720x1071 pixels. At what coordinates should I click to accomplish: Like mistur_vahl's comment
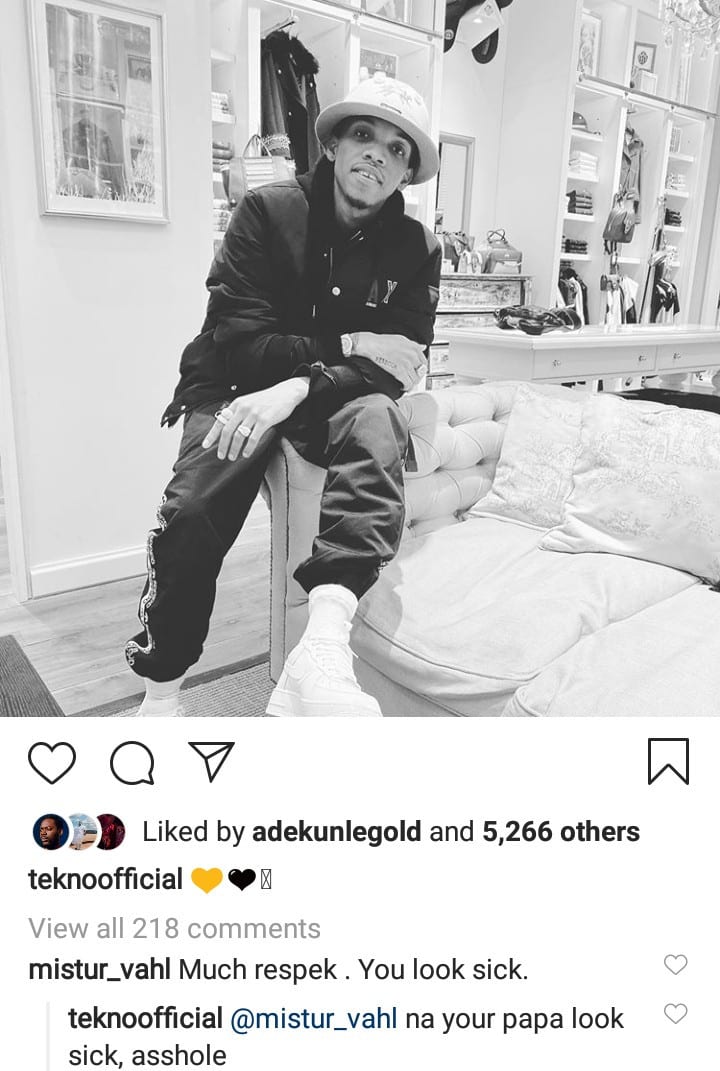point(676,965)
